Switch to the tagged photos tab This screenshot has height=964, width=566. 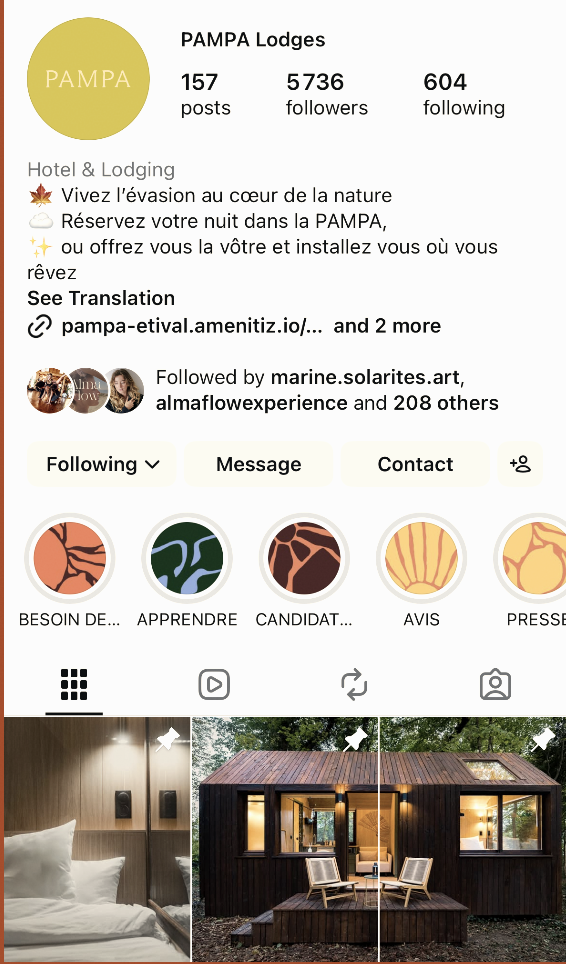coord(495,684)
